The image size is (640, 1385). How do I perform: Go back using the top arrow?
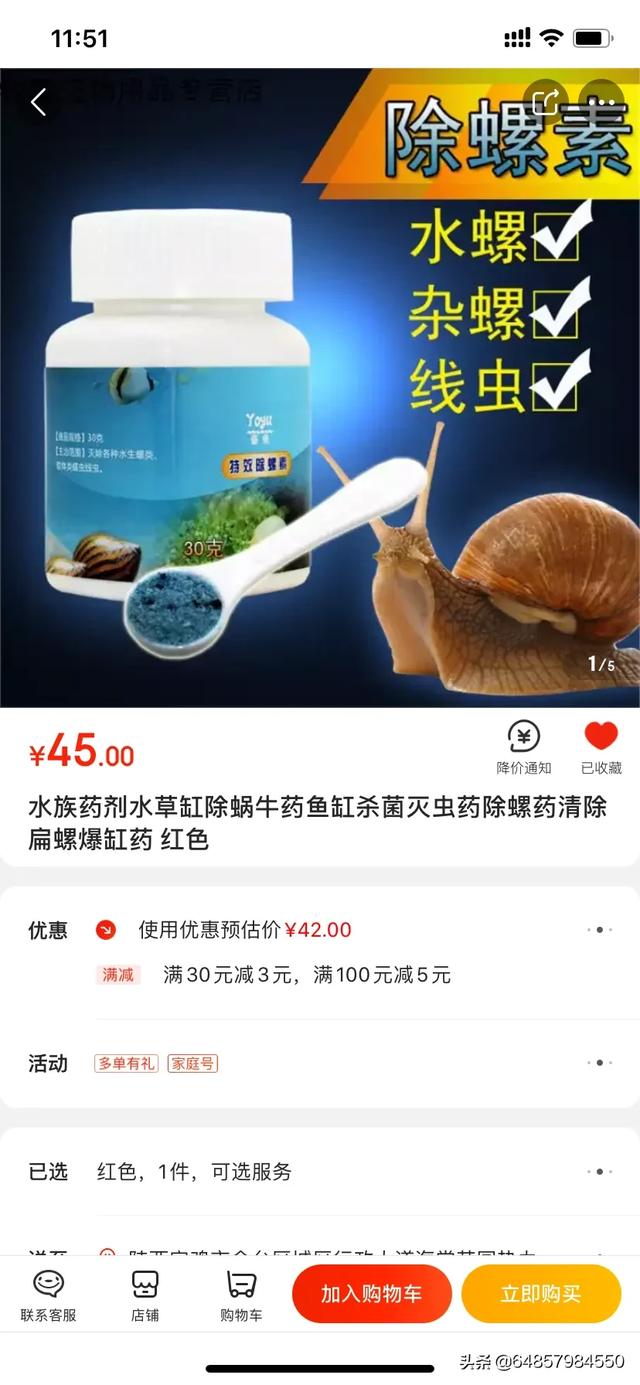coord(38,102)
